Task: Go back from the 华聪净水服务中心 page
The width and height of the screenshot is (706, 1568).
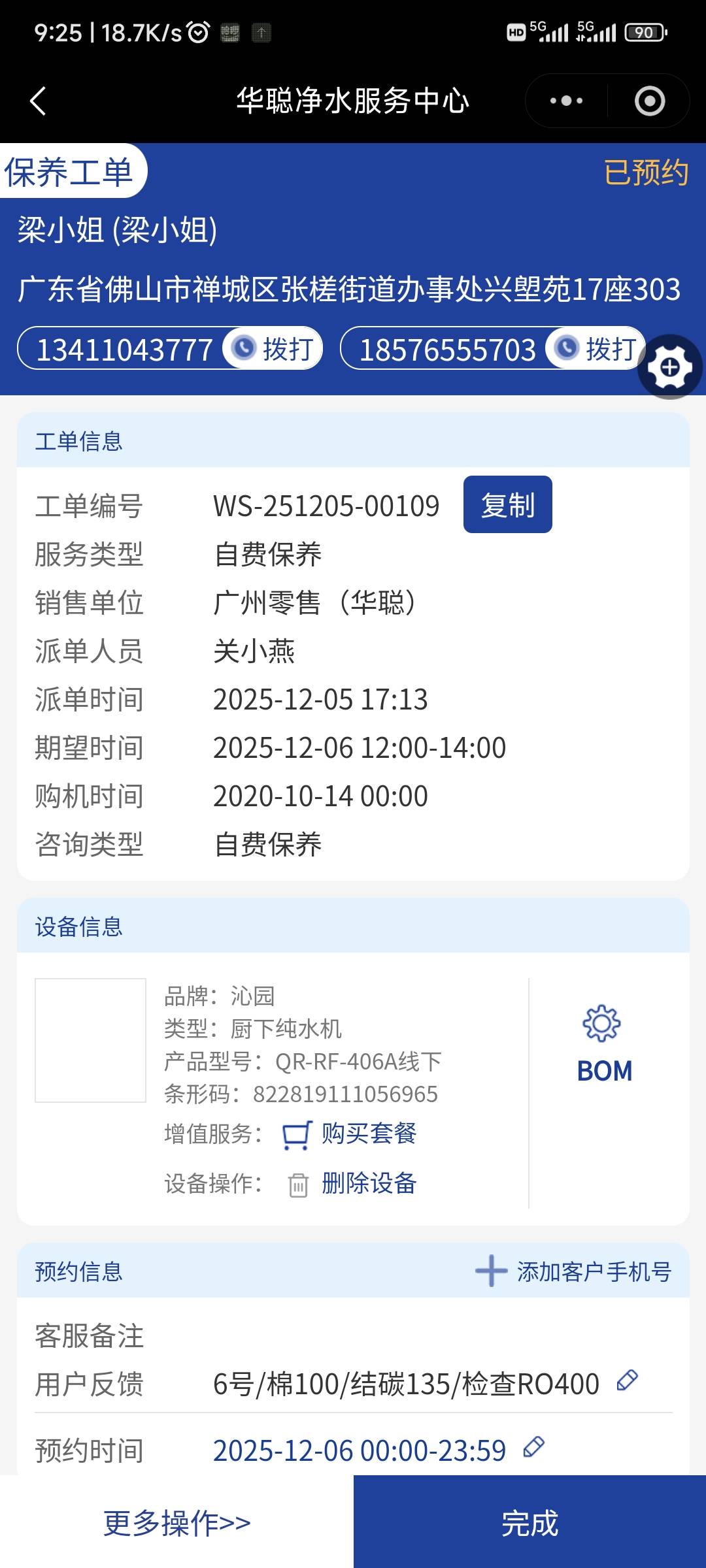Action: (38, 101)
